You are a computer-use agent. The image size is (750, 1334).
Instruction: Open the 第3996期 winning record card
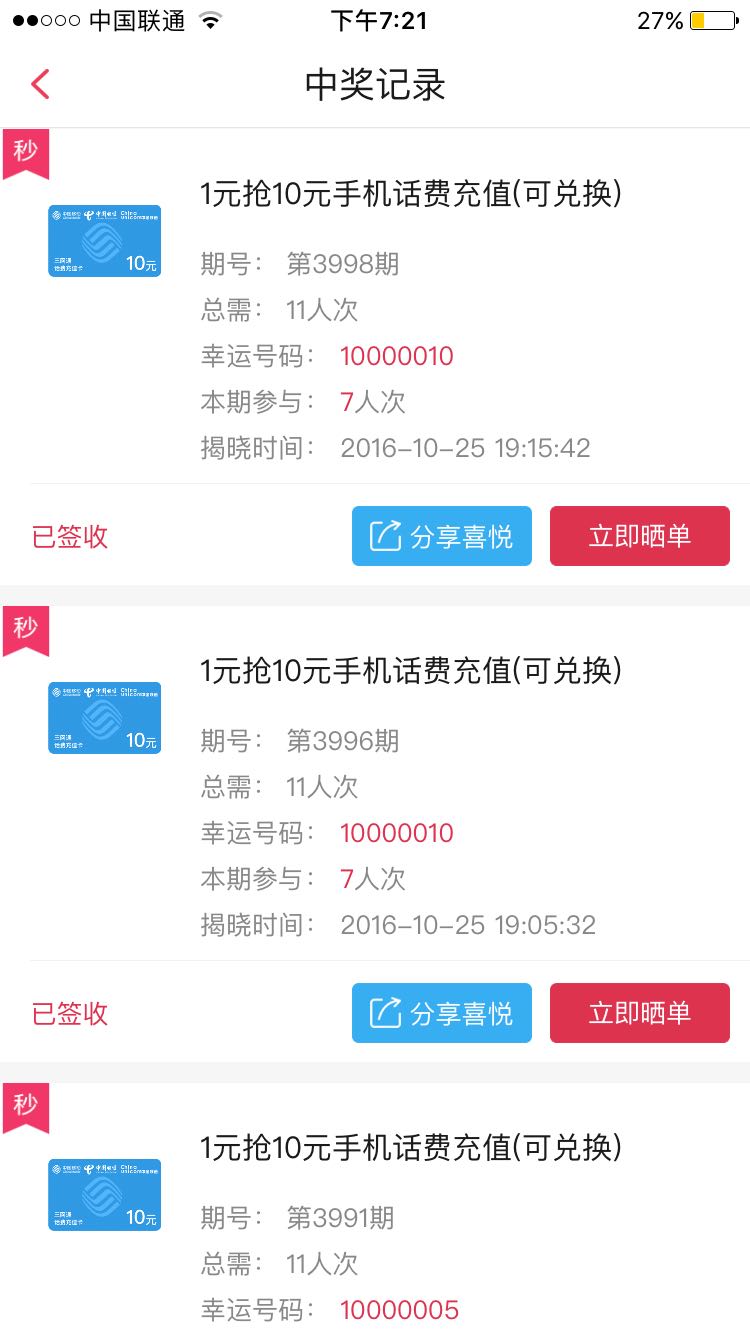point(375,783)
